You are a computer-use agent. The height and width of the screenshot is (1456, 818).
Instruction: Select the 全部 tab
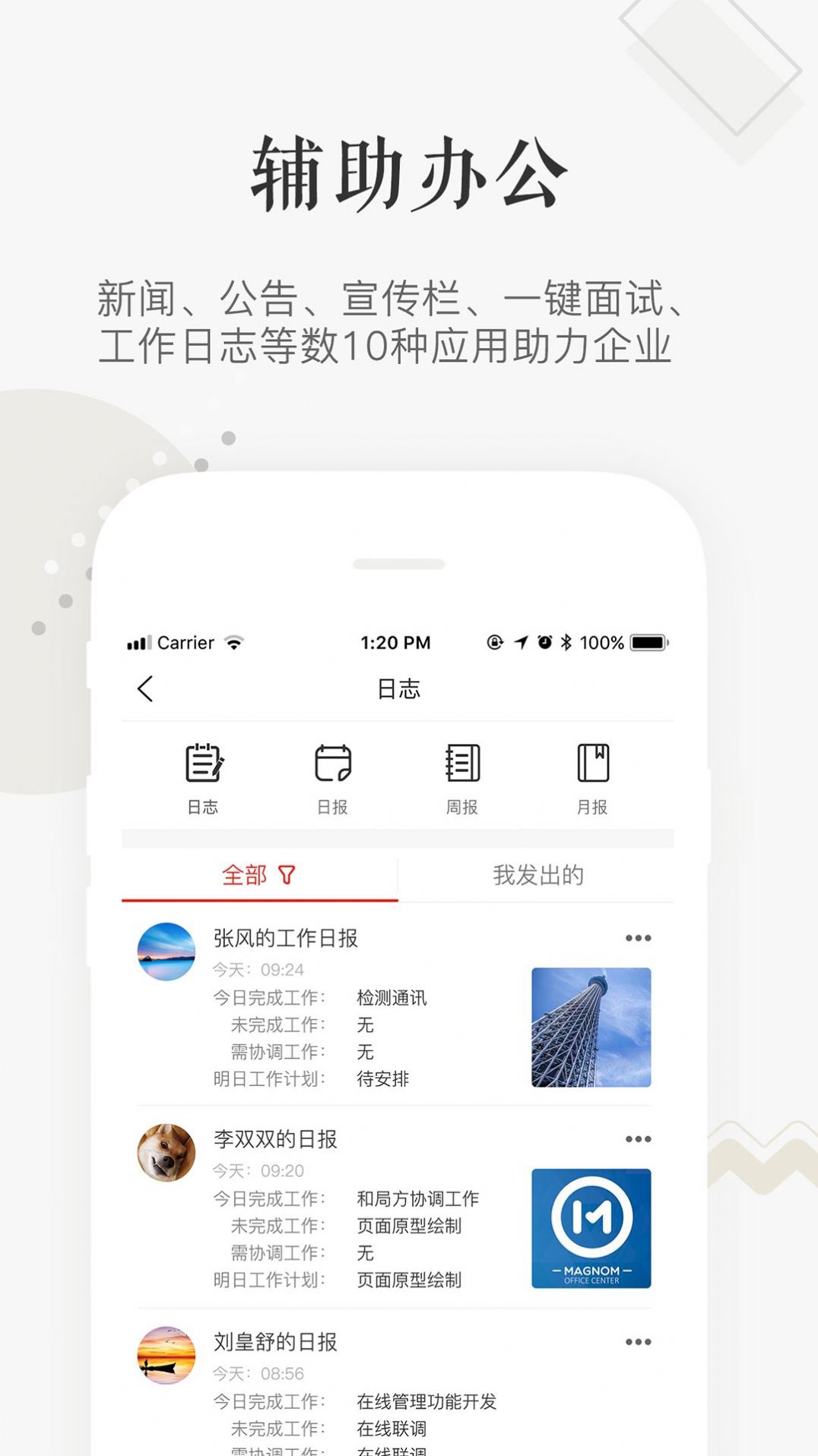click(245, 875)
